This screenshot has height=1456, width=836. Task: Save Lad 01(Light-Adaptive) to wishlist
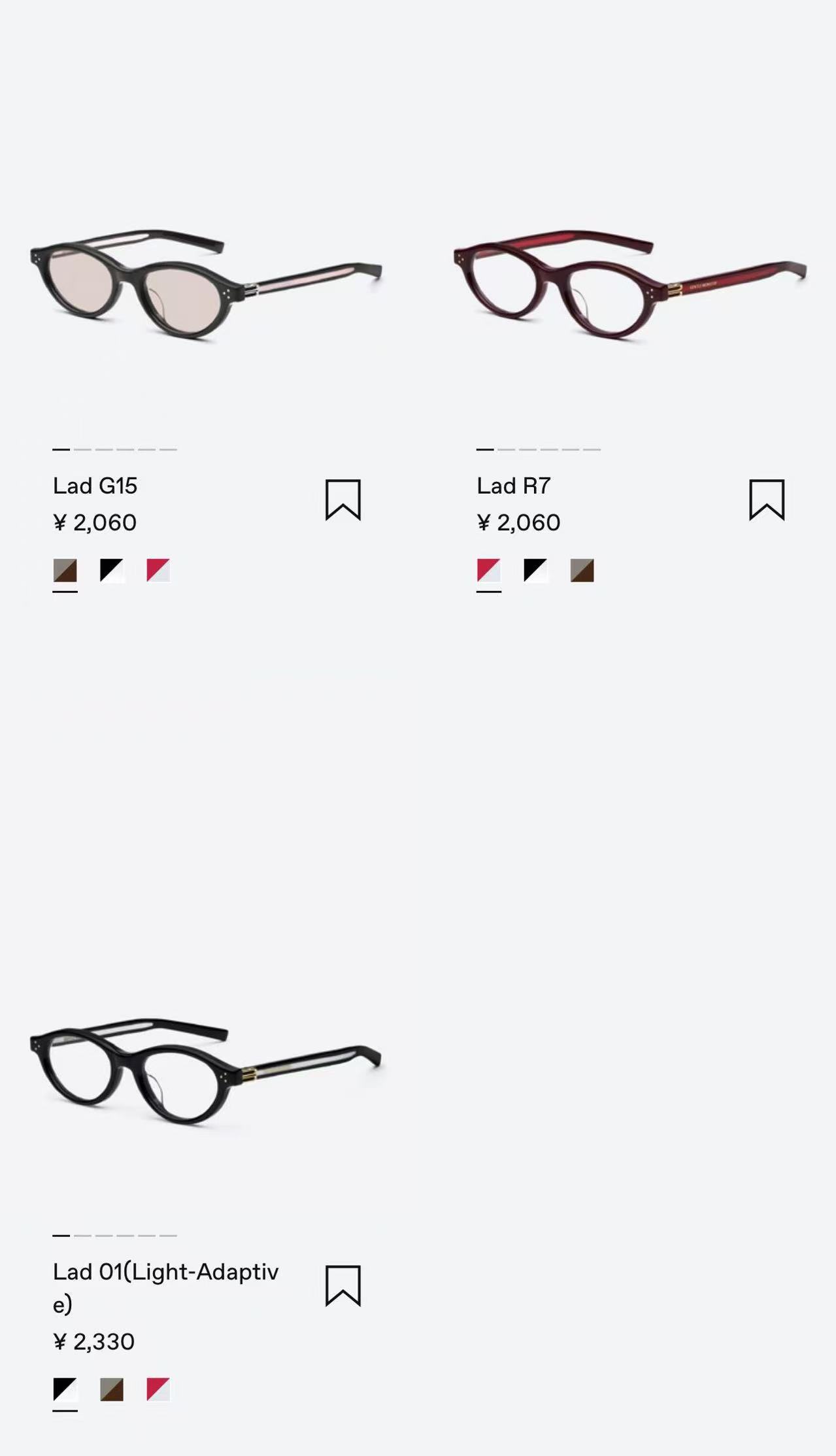(x=343, y=1286)
